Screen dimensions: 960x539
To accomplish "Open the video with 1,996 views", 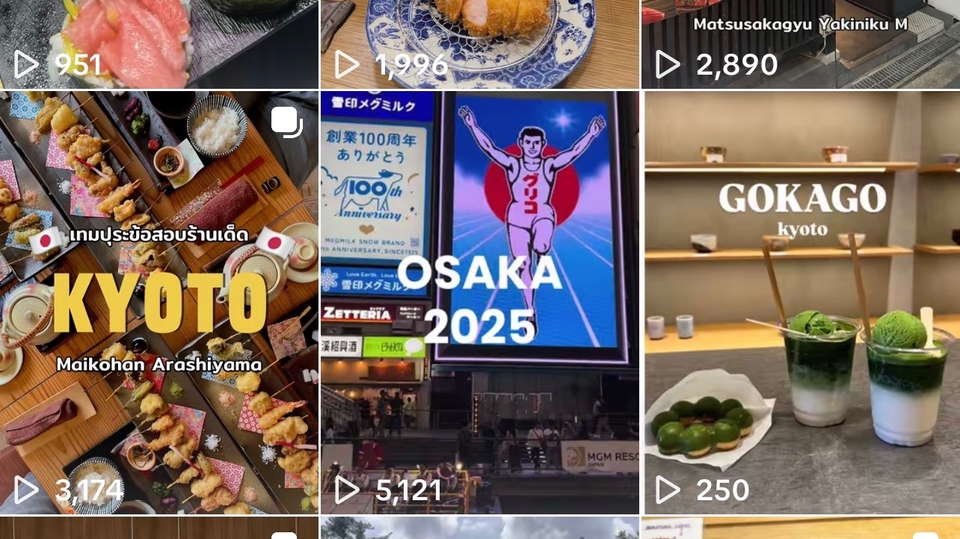I will click(479, 44).
